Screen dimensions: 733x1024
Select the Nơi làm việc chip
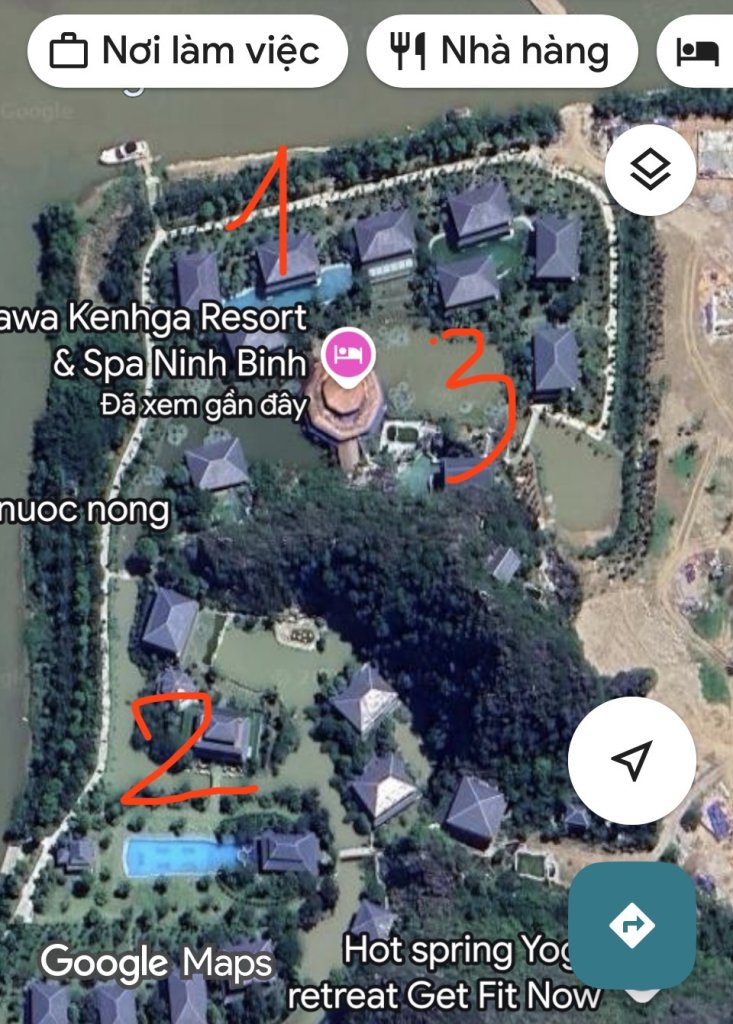click(x=187, y=51)
